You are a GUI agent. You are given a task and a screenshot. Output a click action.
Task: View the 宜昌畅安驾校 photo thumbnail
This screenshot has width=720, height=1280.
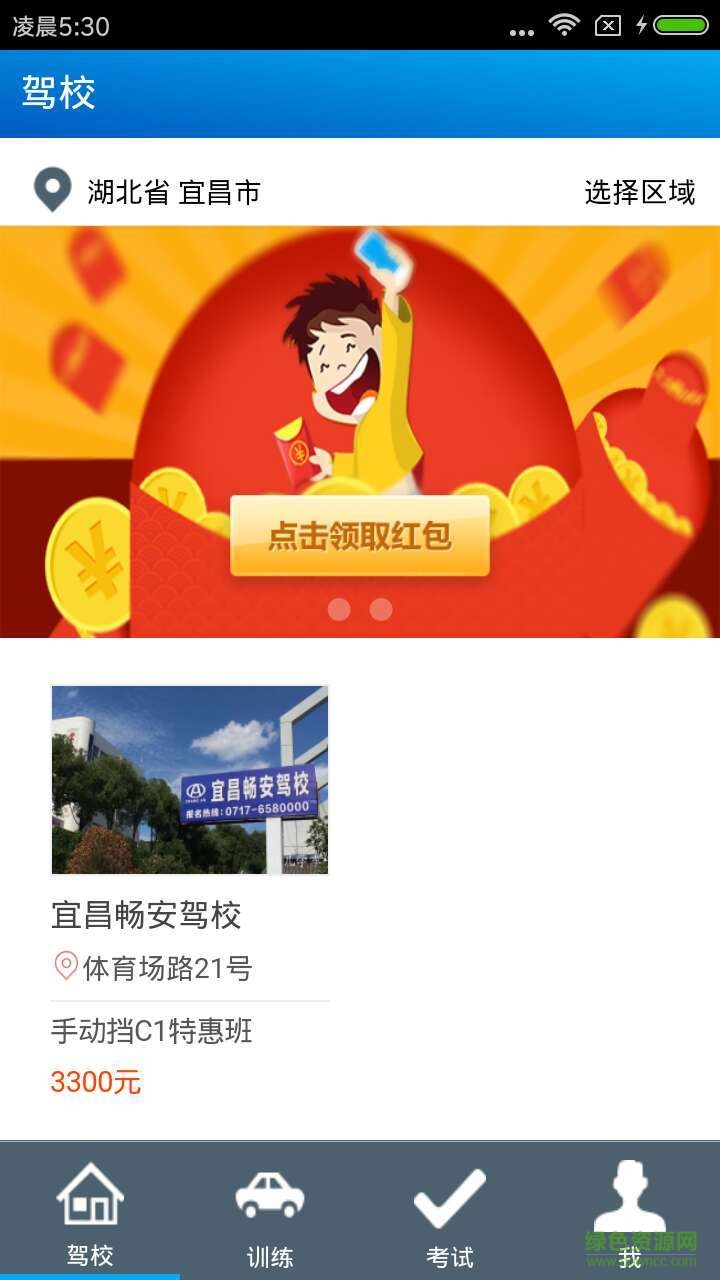(188, 781)
